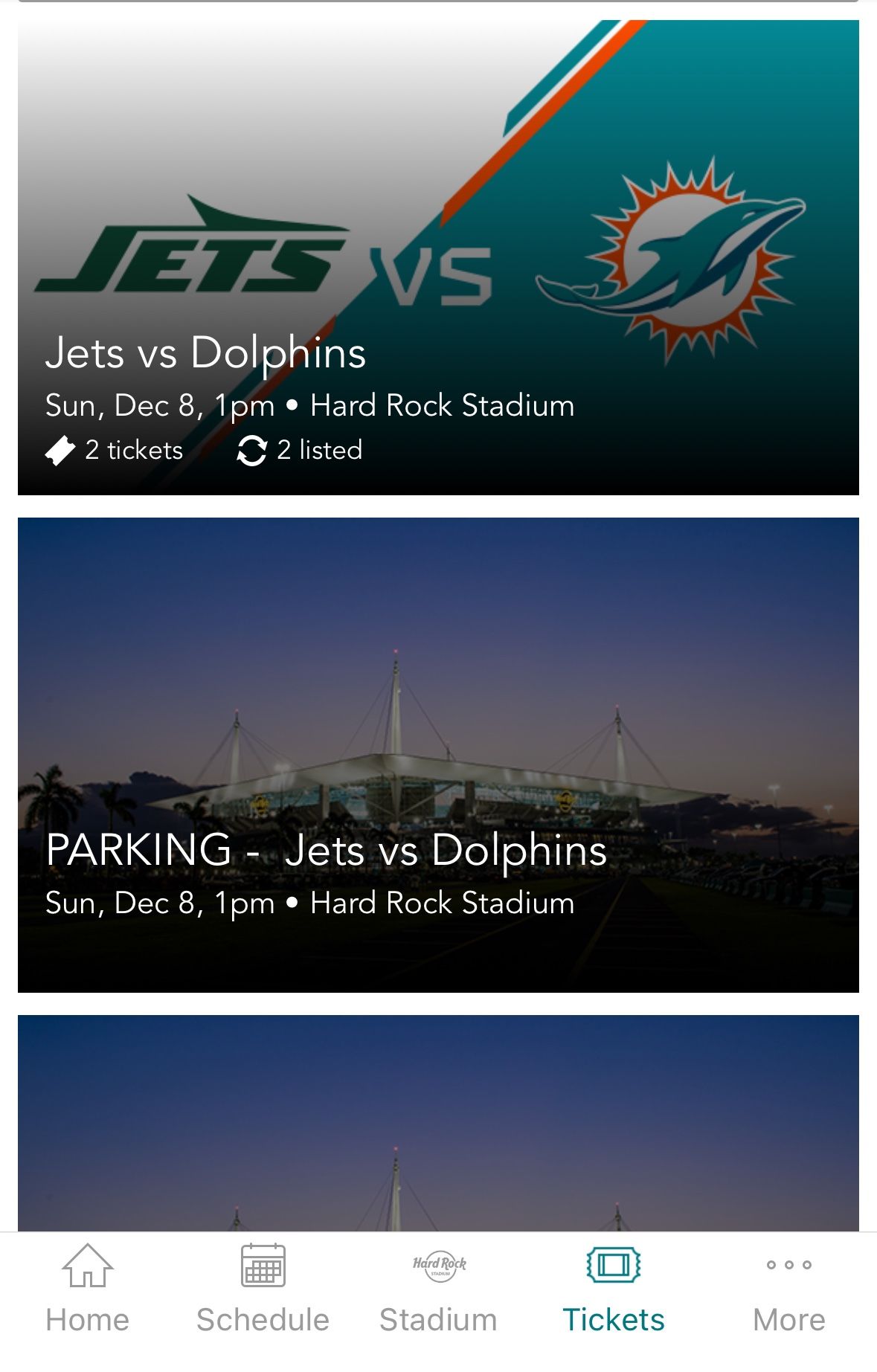Show the More menu tab

[788, 1290]
